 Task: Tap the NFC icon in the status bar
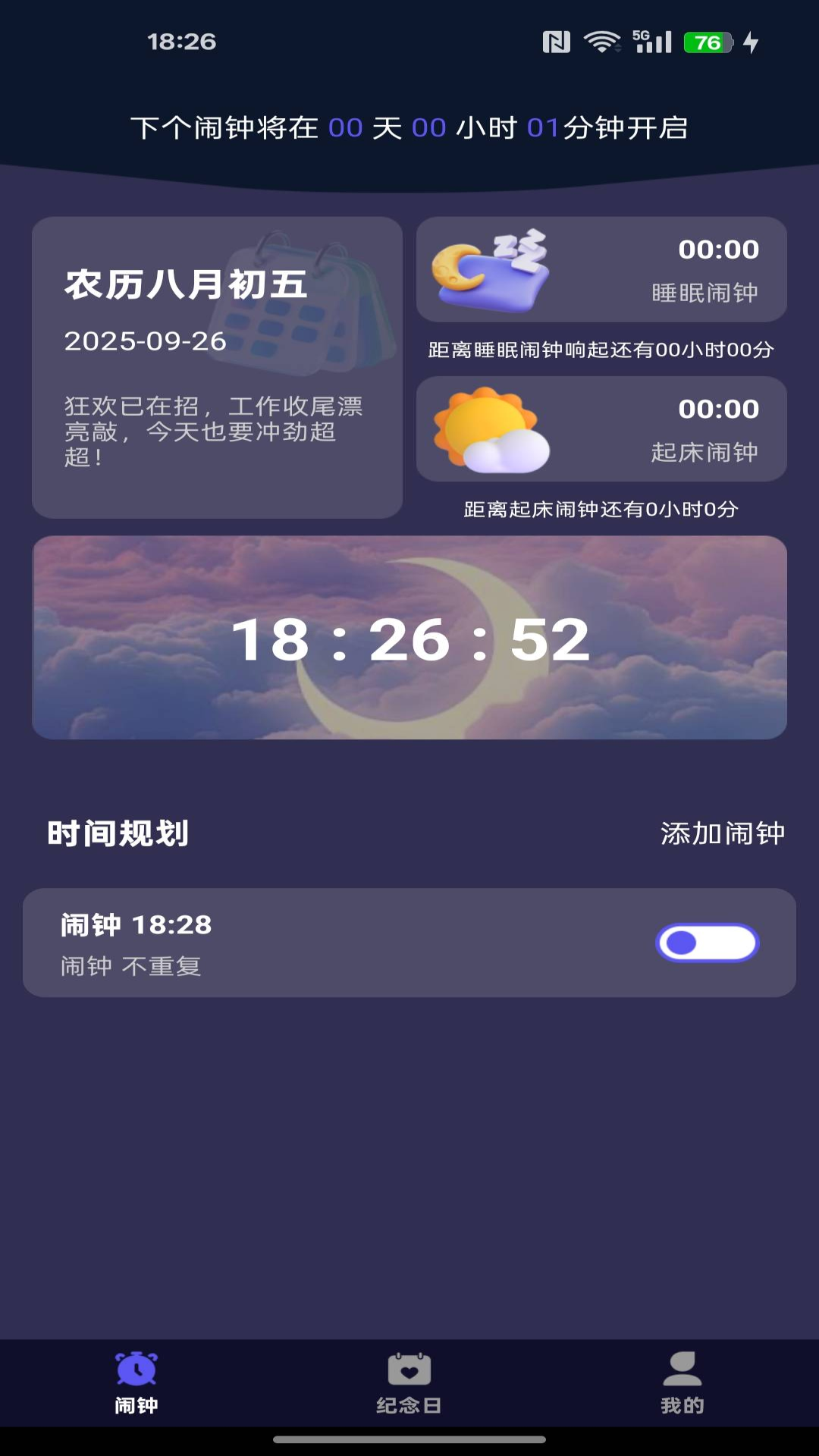(x=557, y=42)
